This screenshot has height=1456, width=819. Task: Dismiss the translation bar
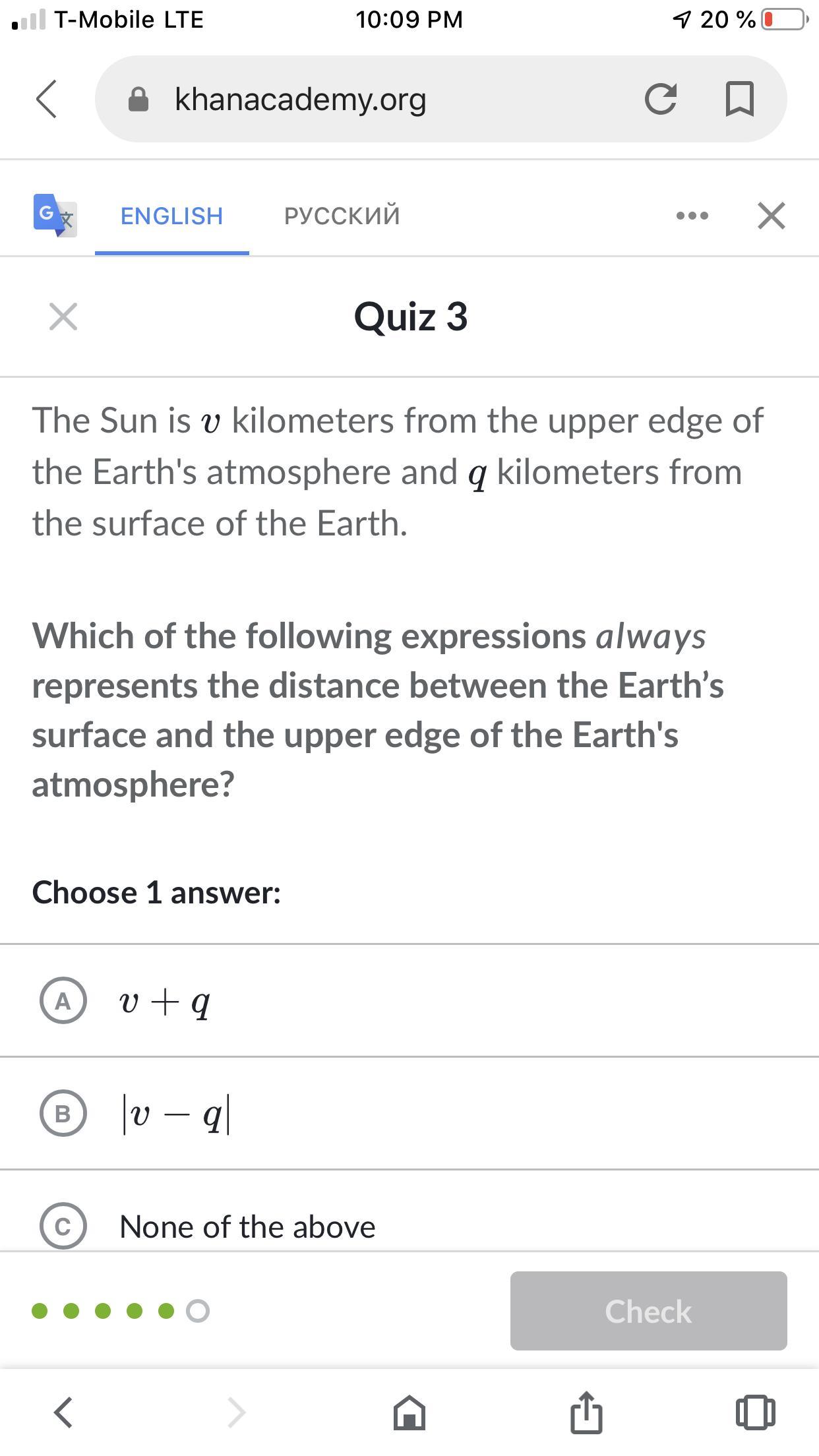[771, 216]
